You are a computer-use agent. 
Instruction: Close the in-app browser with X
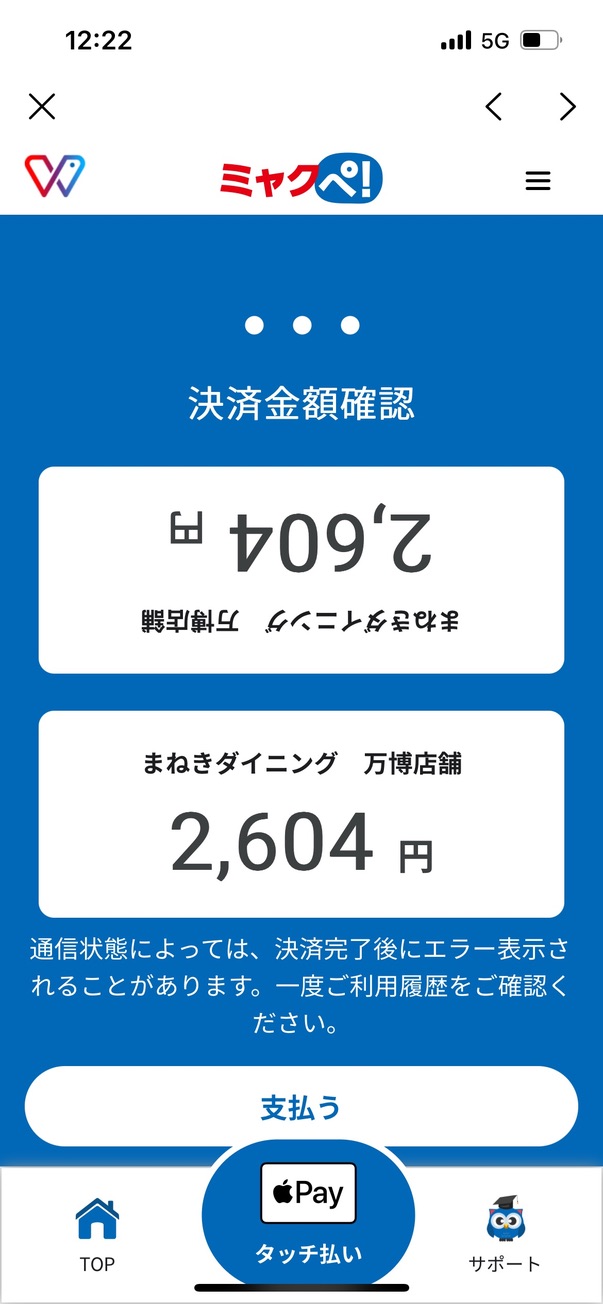tap(42, 106)
